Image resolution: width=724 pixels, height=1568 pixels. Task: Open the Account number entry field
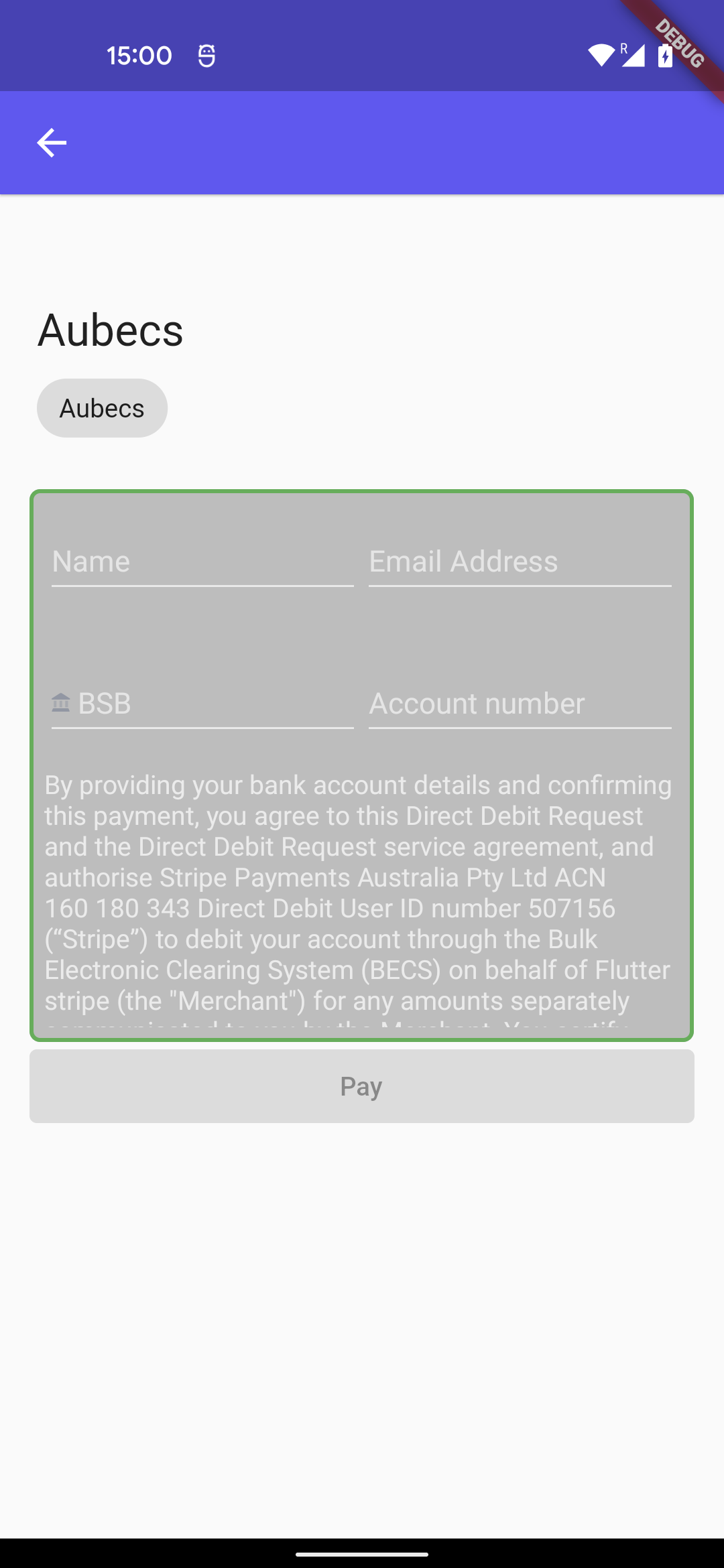pos(520,704)
